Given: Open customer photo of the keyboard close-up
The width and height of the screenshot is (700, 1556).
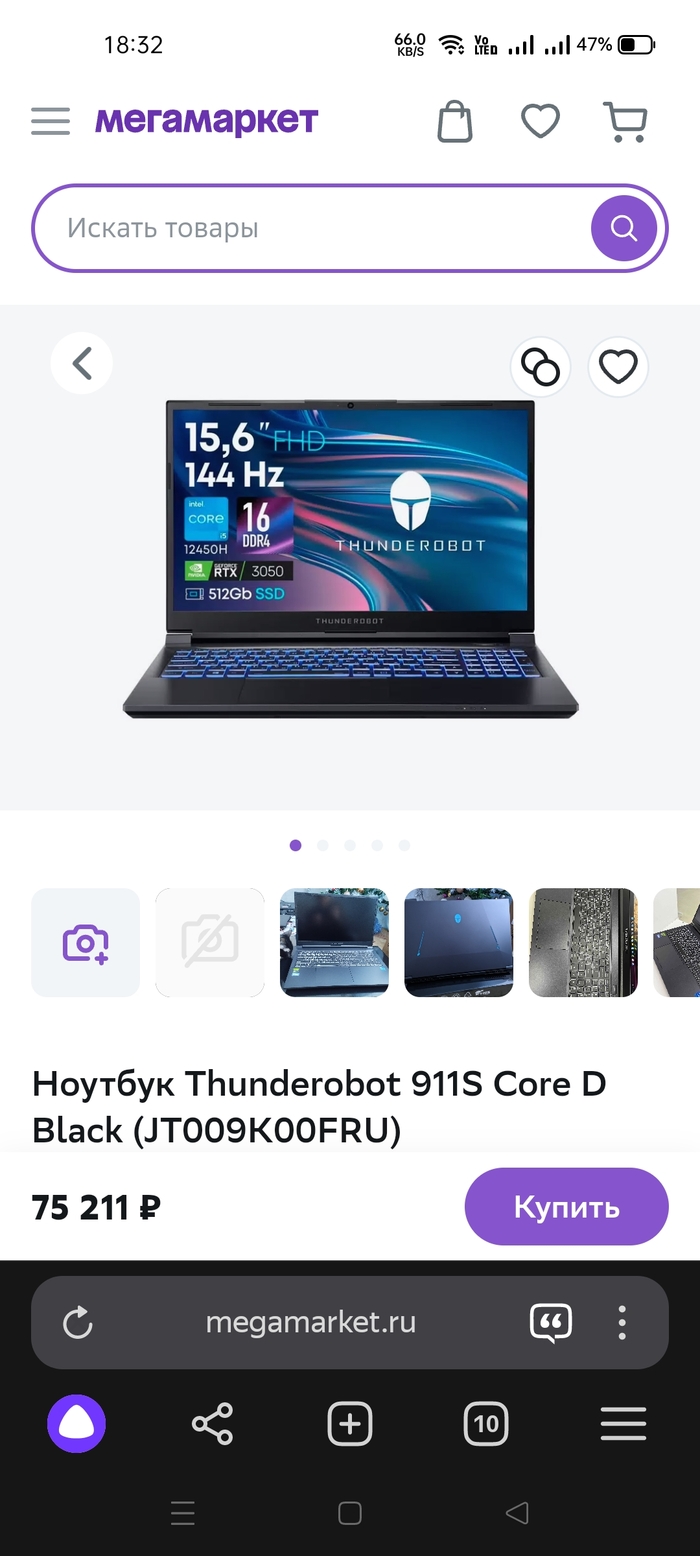Looking at the screenshot, I should [582, 942].
